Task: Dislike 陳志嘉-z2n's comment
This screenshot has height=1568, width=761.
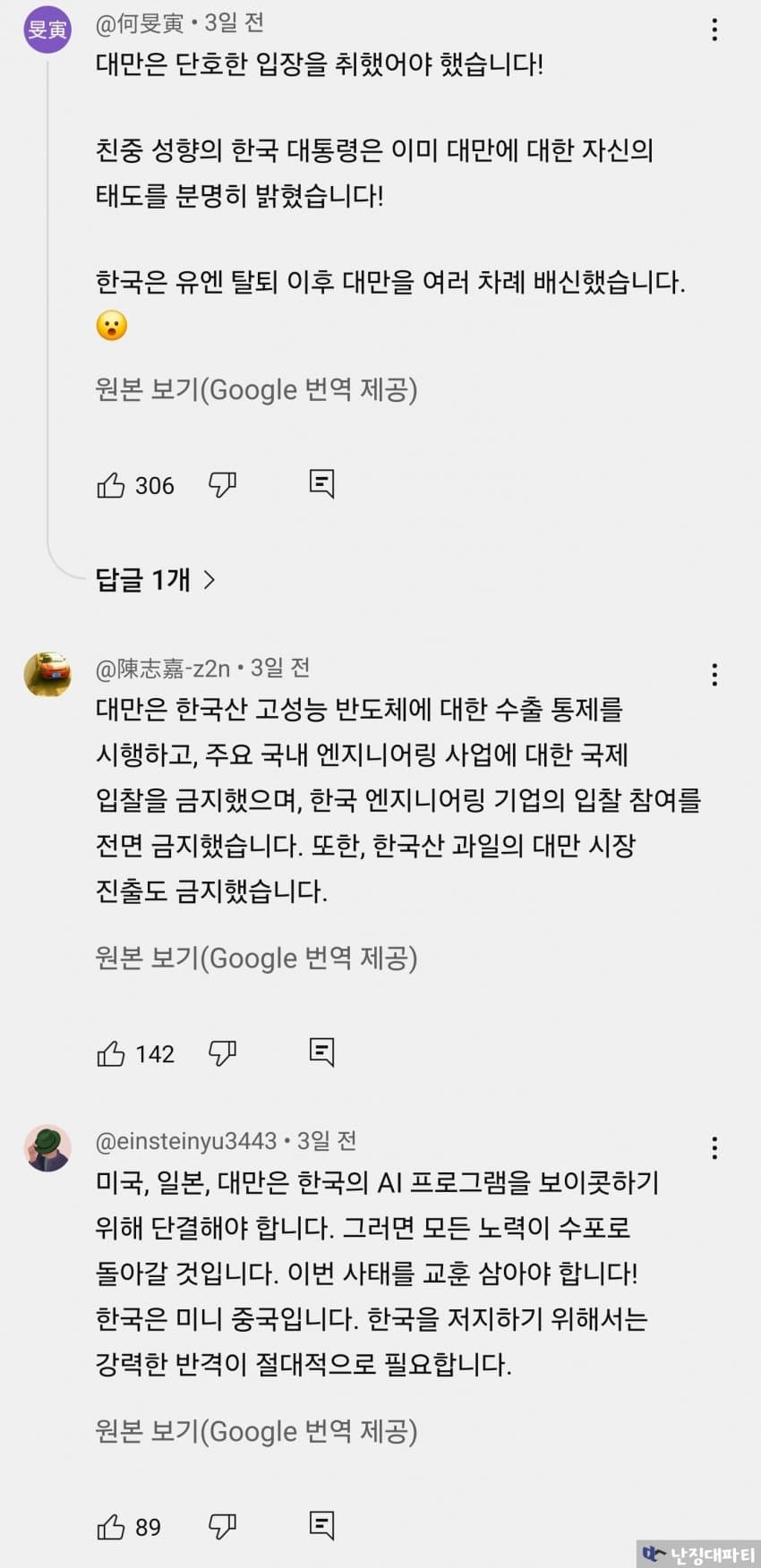Action: [x=222, y=1053]
